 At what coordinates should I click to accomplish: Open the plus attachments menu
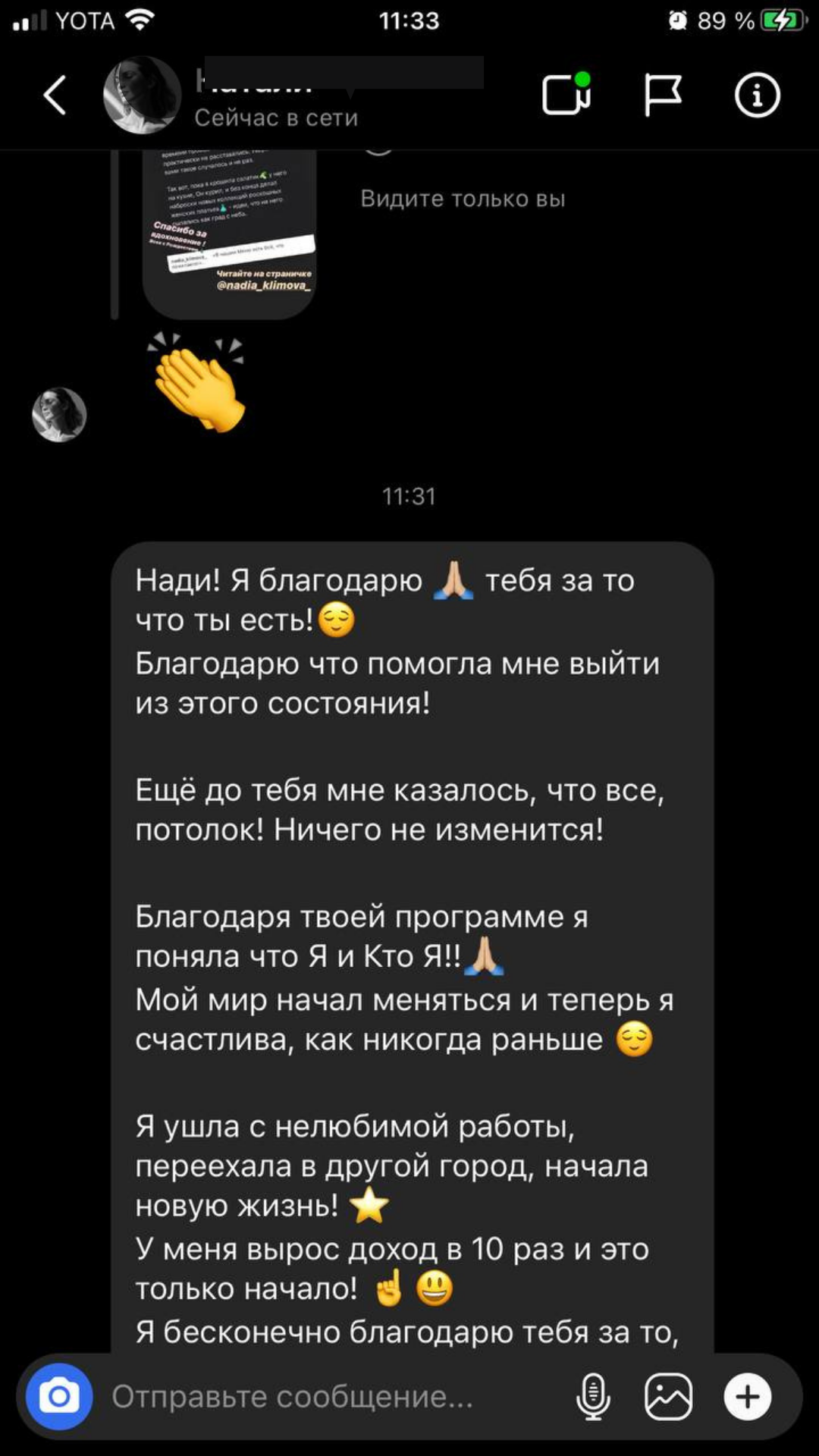(x=747, y=1396)
